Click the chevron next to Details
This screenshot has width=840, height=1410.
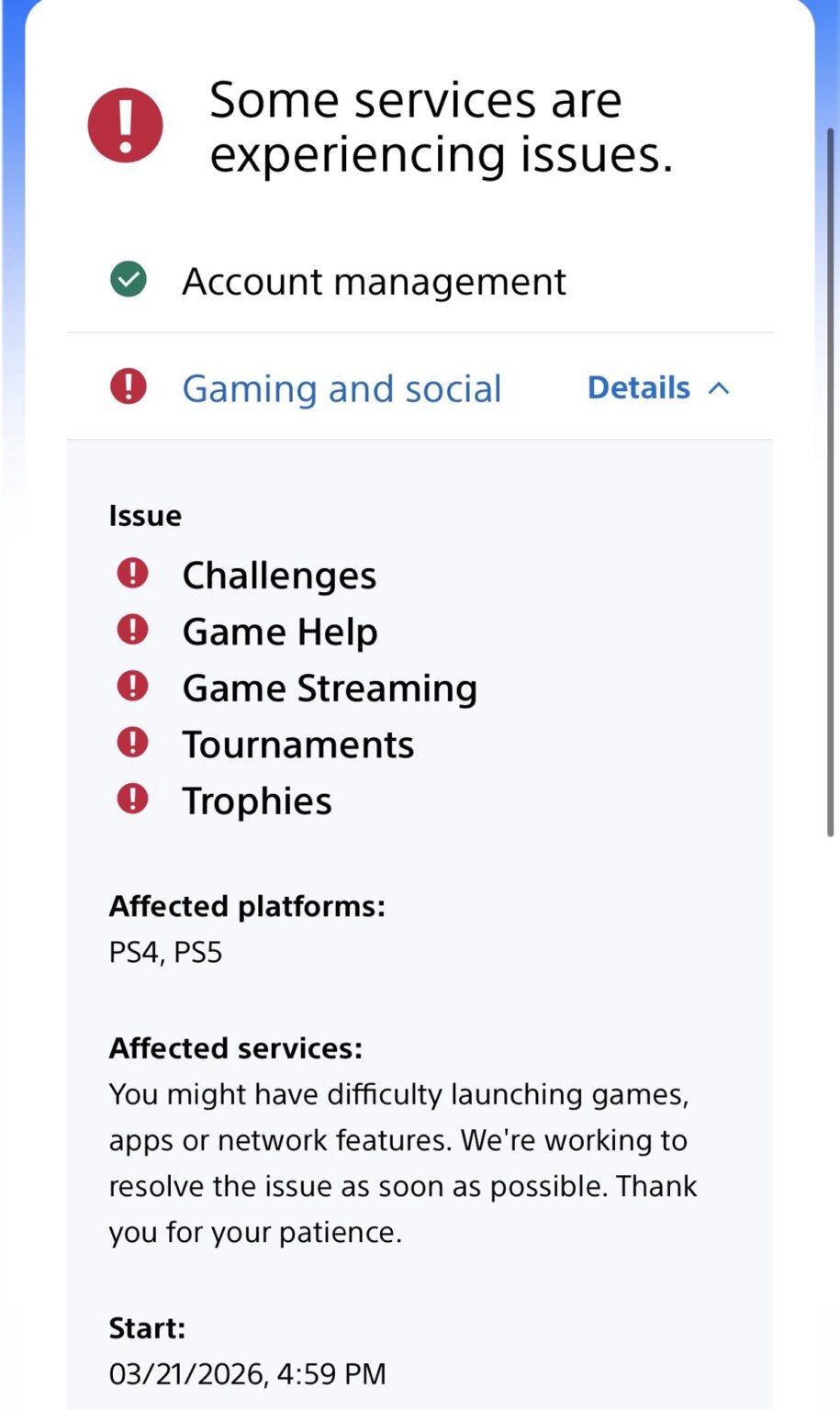719,387
